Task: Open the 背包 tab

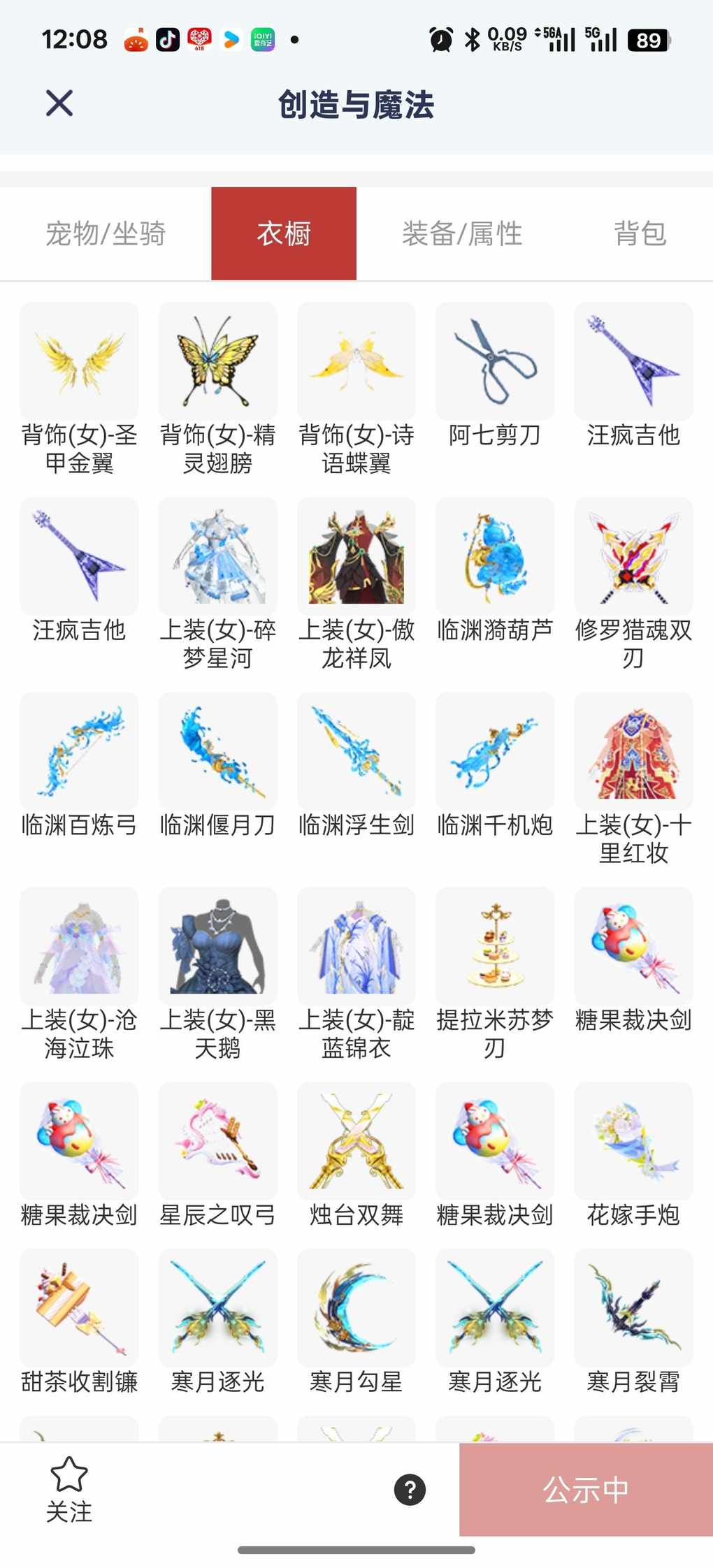Action: click(x=640, y=233)
